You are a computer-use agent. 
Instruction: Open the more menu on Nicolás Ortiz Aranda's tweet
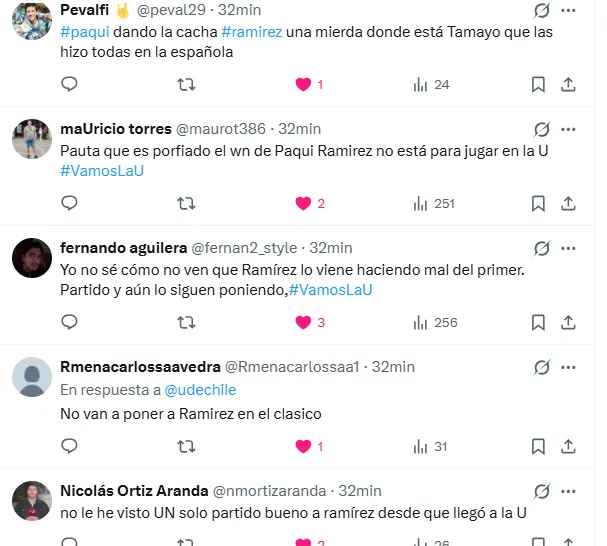(x=568, y=491)
